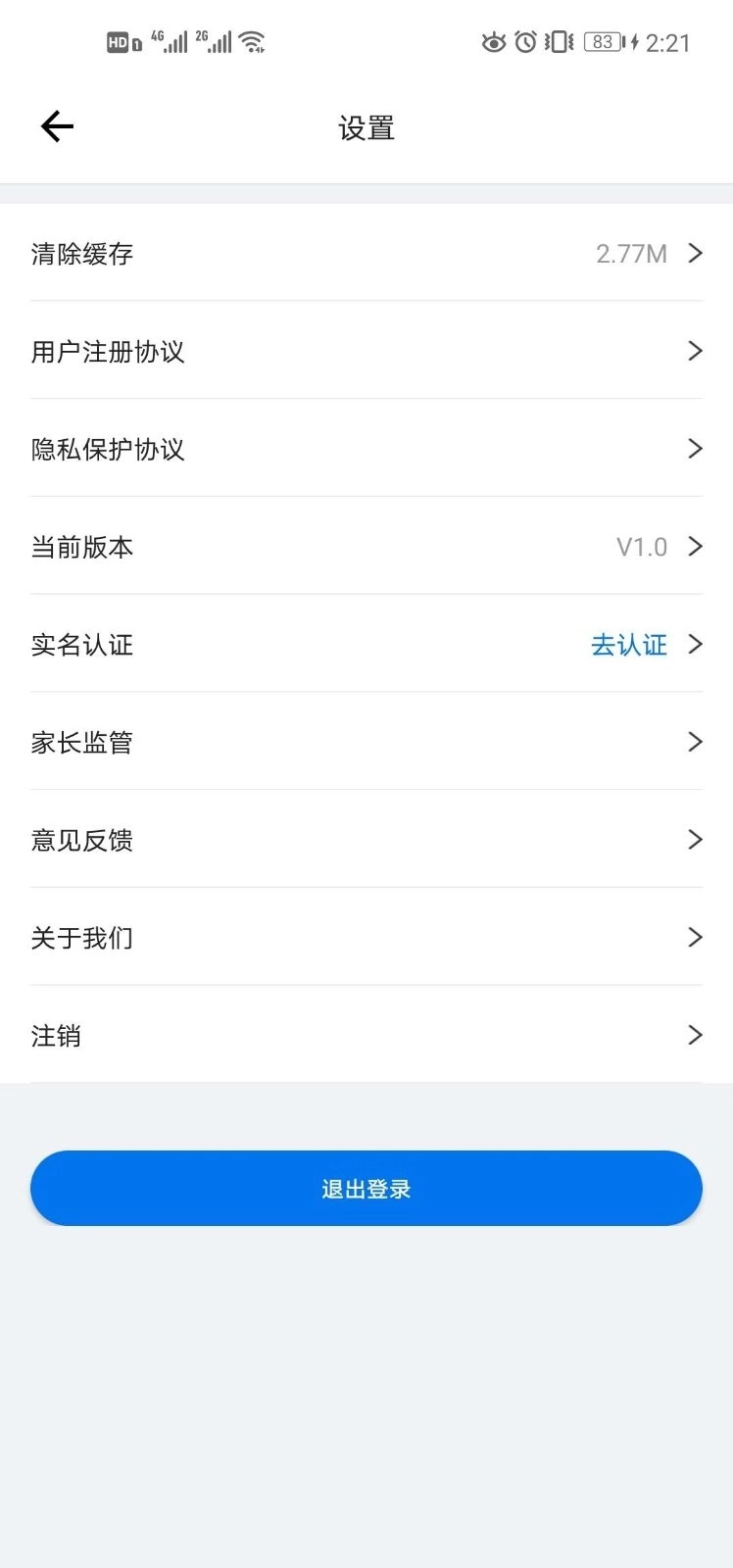
Task: Expand the 当前版本 version row chevron
Action: (x=696, y=547)
